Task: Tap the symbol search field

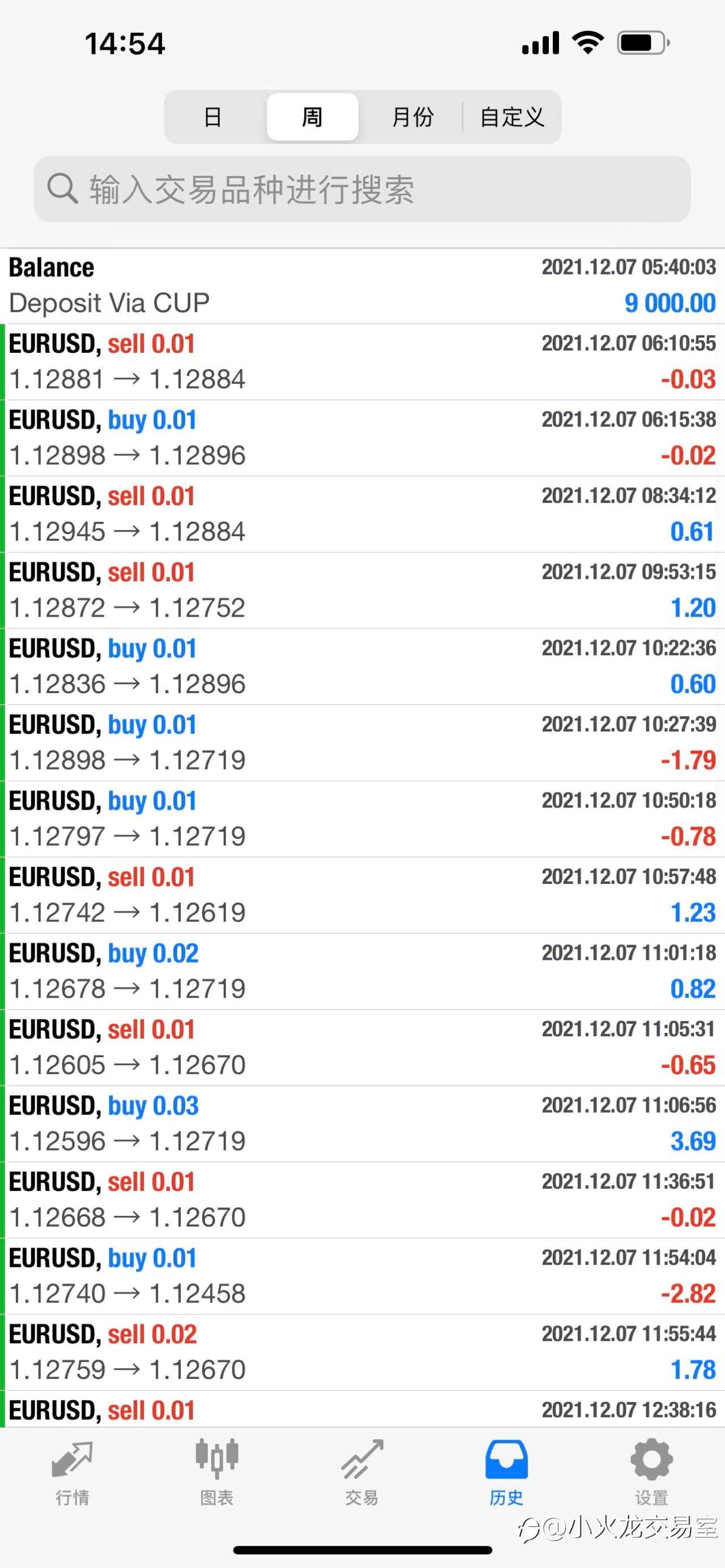Action: [x=362, y=189]
